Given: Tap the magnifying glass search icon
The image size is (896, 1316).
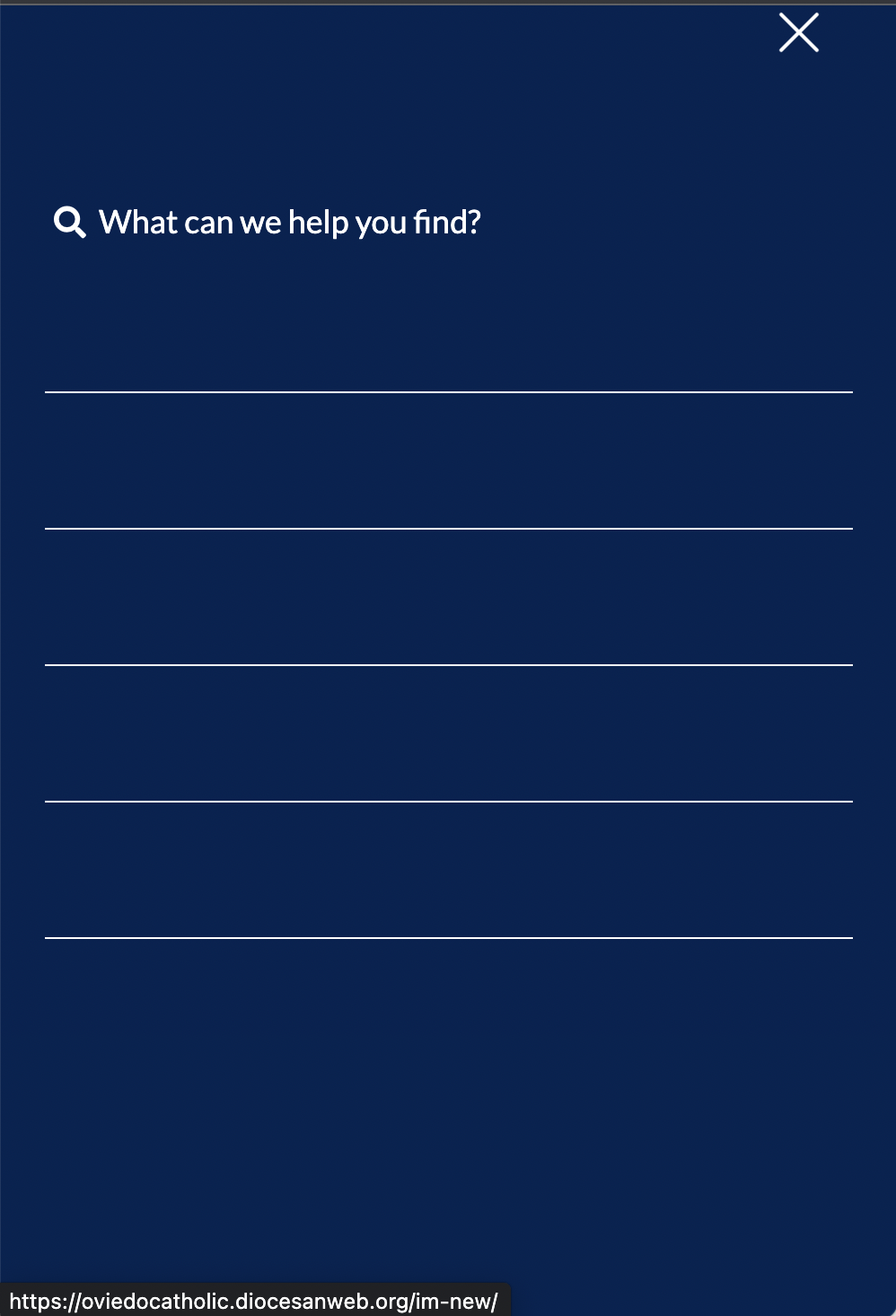Looking at the screenshot, I should 69,222.
